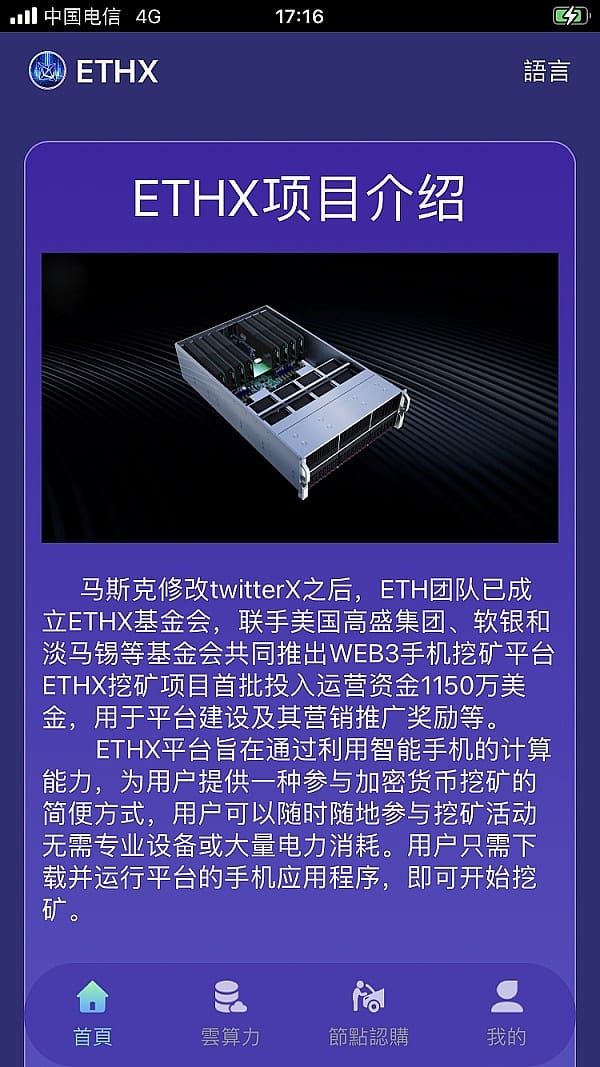600x1067 pixels.
Task: Open the 語言 language selector
Action: [546, 71]
